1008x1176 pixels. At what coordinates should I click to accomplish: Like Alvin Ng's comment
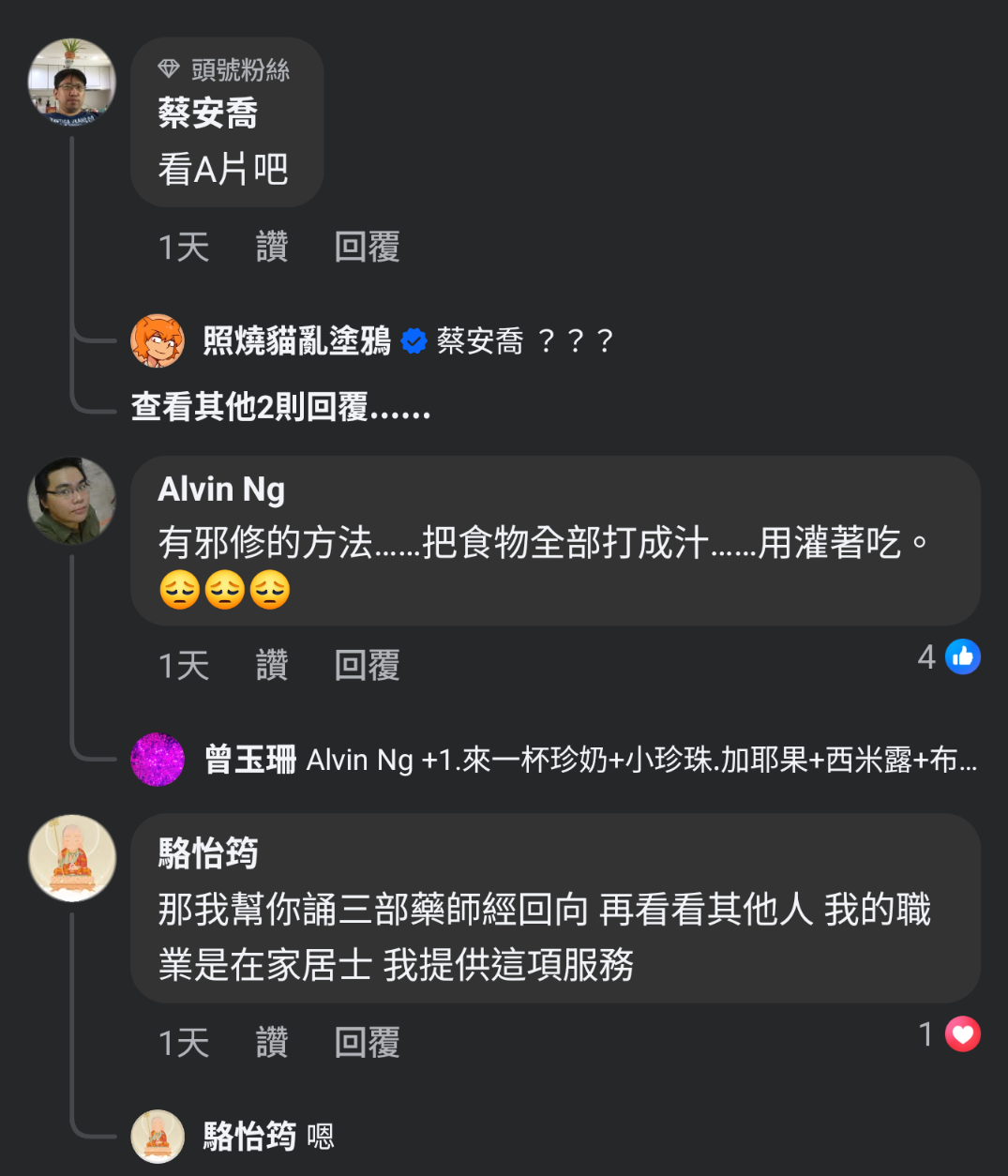272,666
